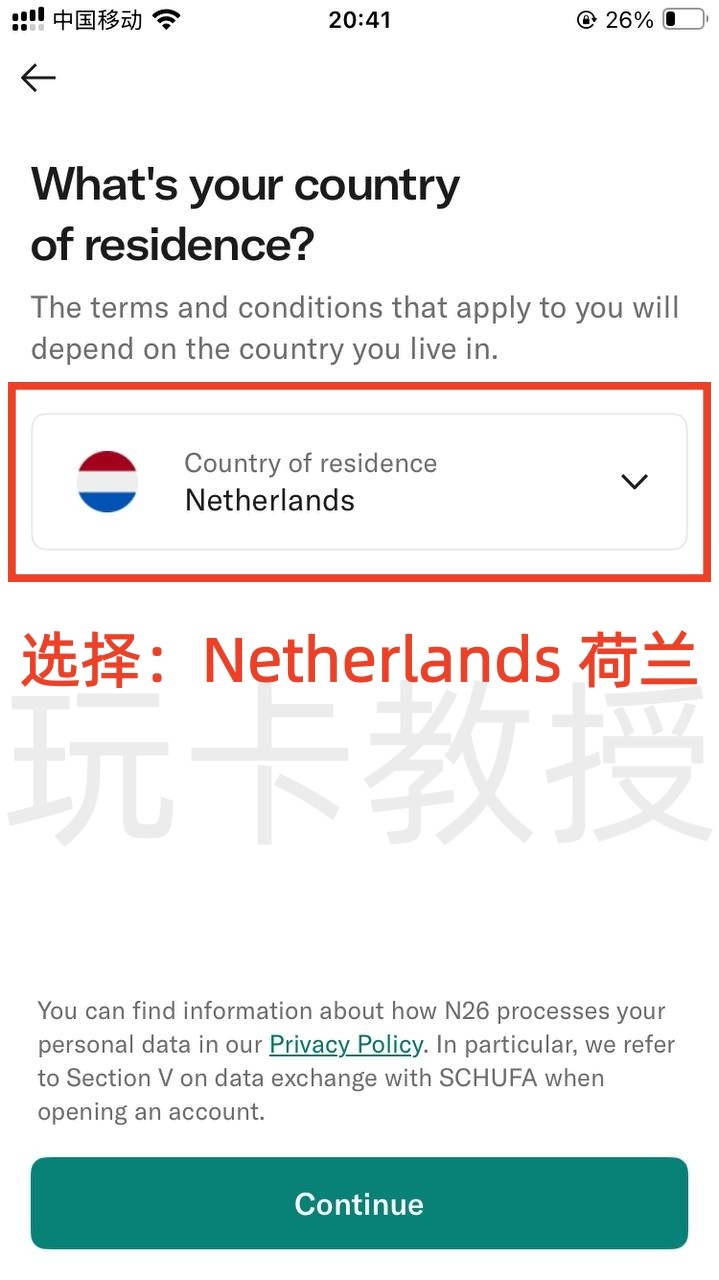Open the Privacy Policy link
Viewport: 719px width, 1280px height.
[346, 1044]
